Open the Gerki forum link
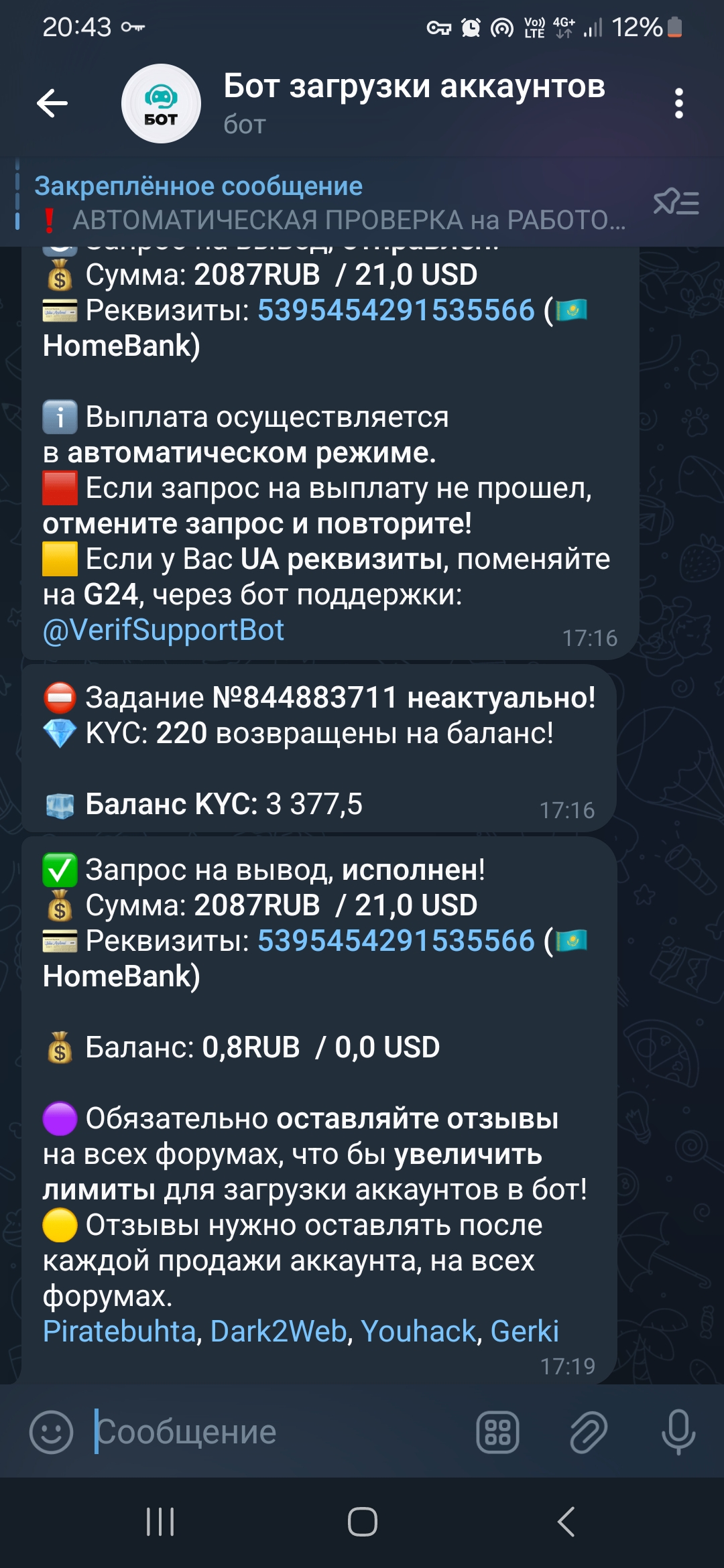The image size is (724, 1568). (x=524, y=1331)
